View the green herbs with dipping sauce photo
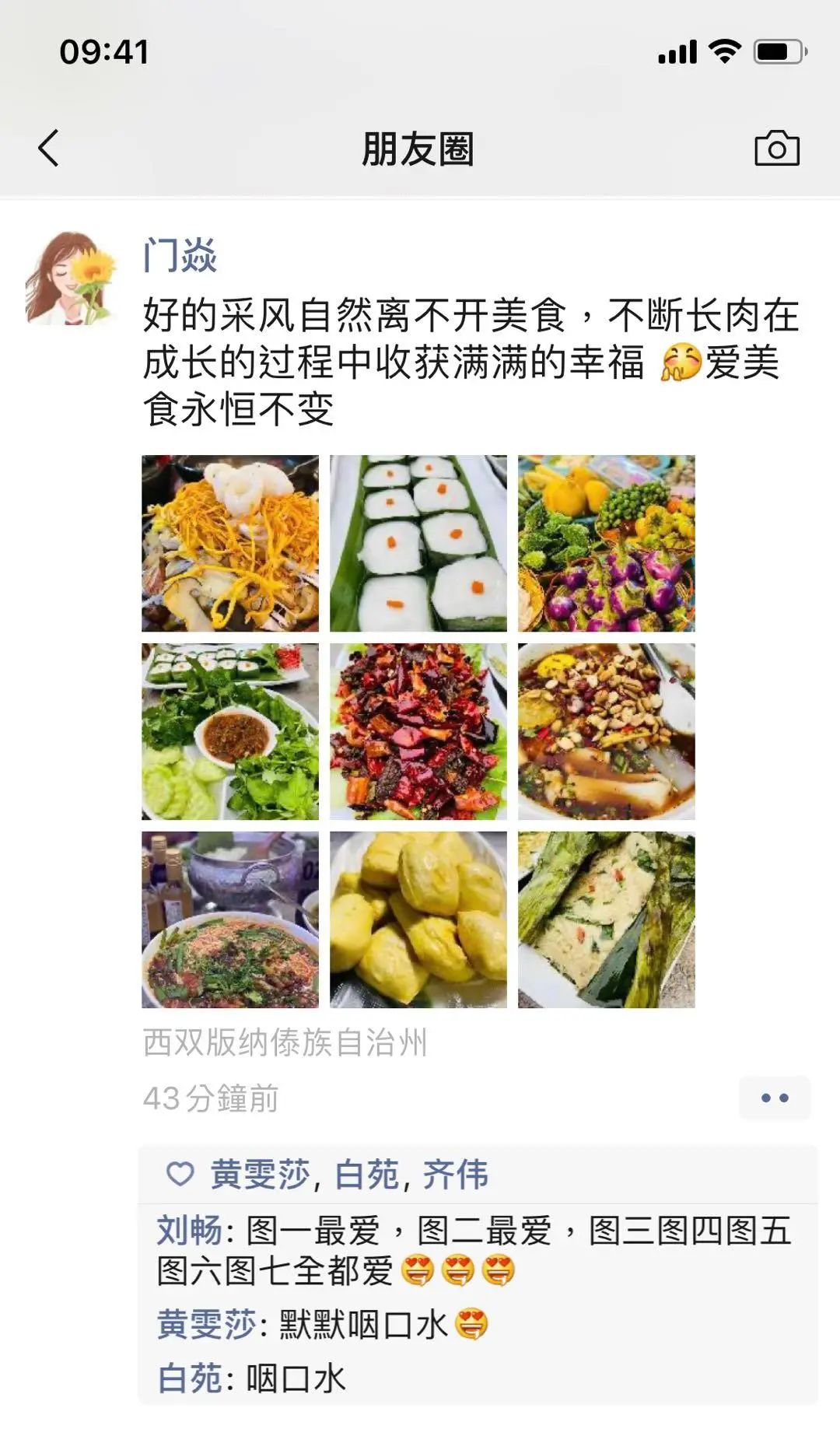Screen dimensions: 840x1429 coord(230,731)
